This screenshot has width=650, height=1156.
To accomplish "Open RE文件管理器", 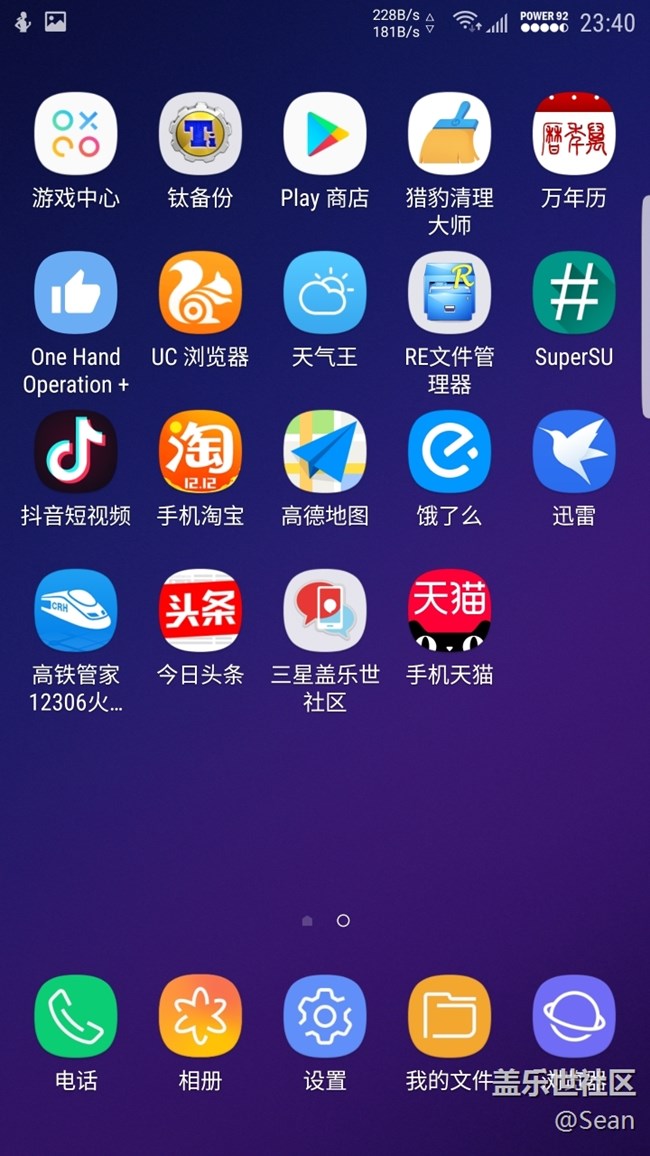I will pos(449,293).
